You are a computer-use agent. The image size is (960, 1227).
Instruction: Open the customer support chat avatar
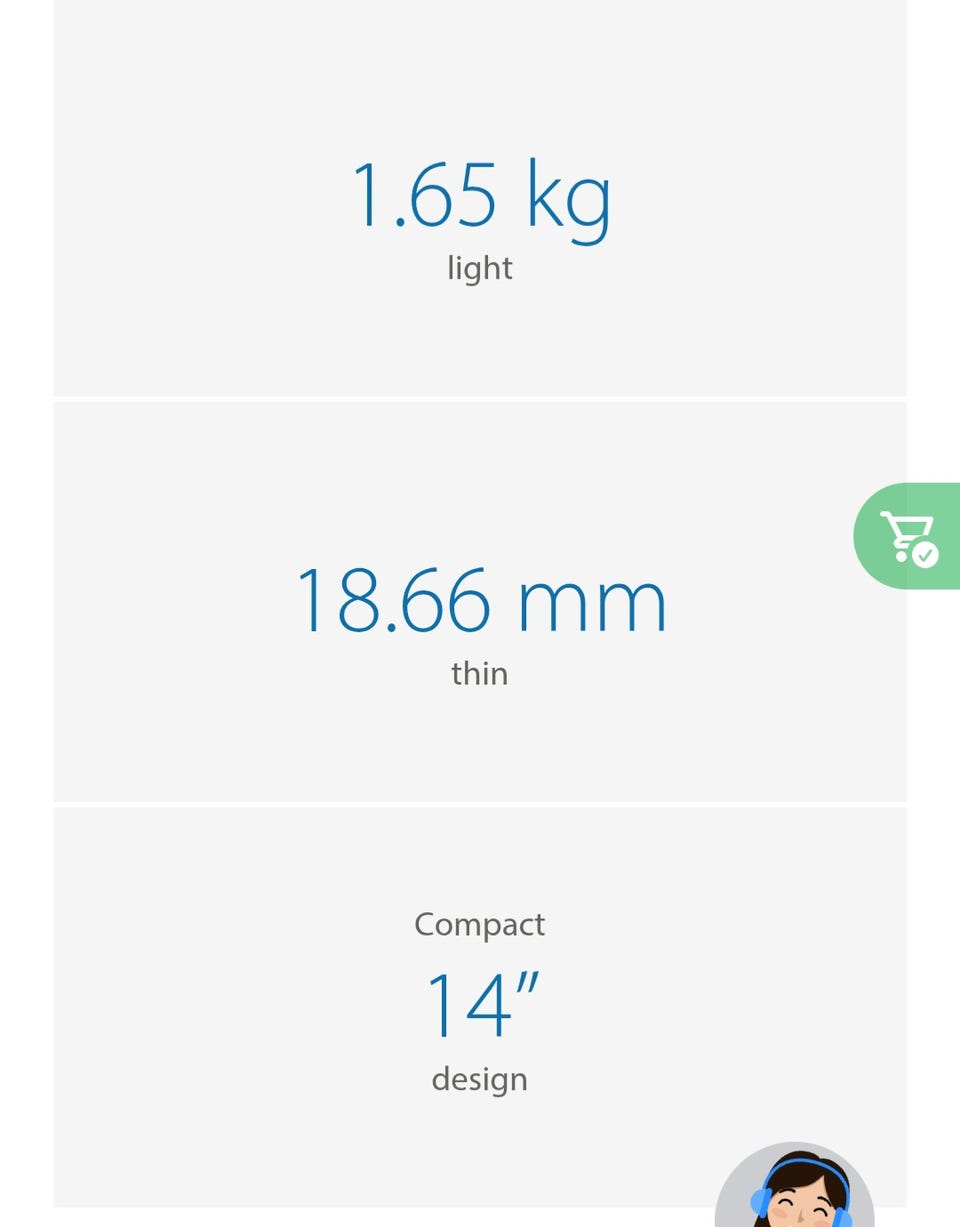point(795,1190)
